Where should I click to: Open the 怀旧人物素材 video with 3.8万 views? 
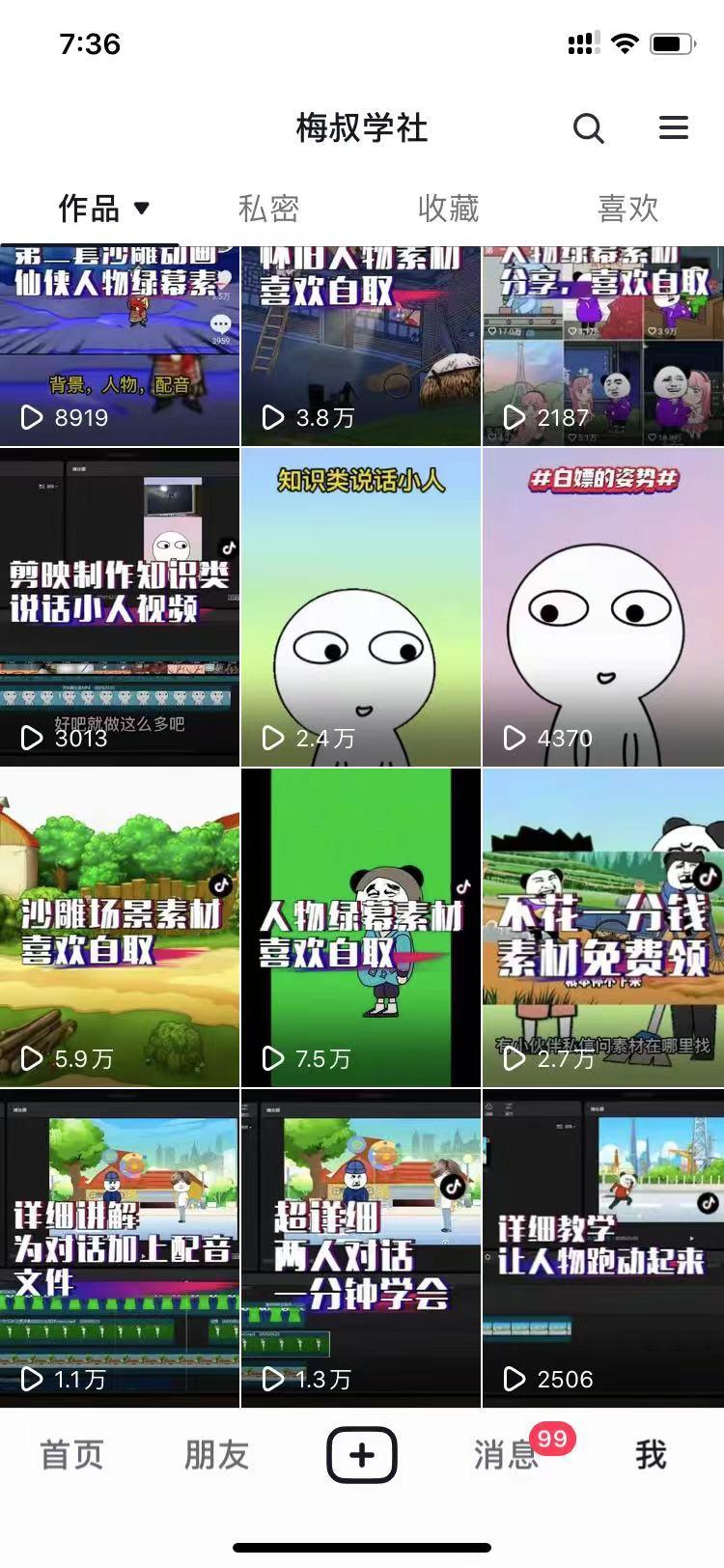coord(361,346)
